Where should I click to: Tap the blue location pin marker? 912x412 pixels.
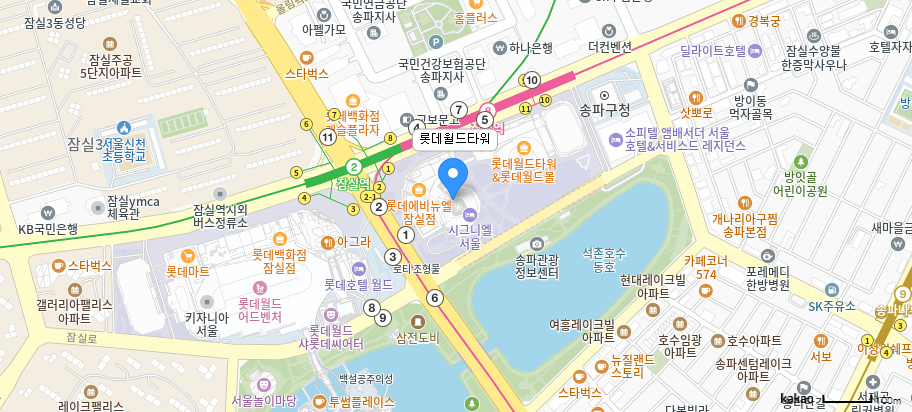point(454,176)
